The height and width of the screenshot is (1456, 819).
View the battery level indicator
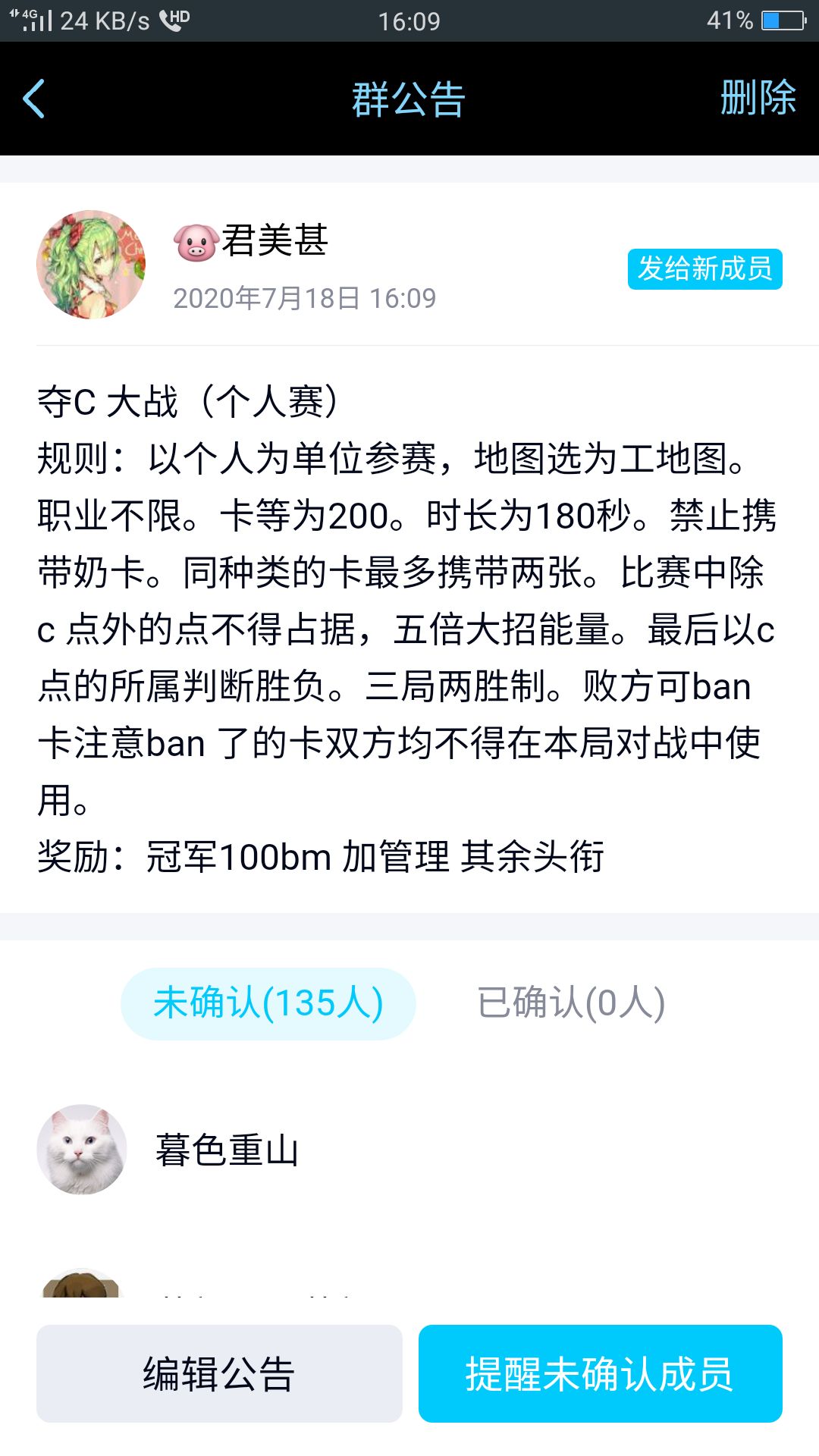point(781,20)
